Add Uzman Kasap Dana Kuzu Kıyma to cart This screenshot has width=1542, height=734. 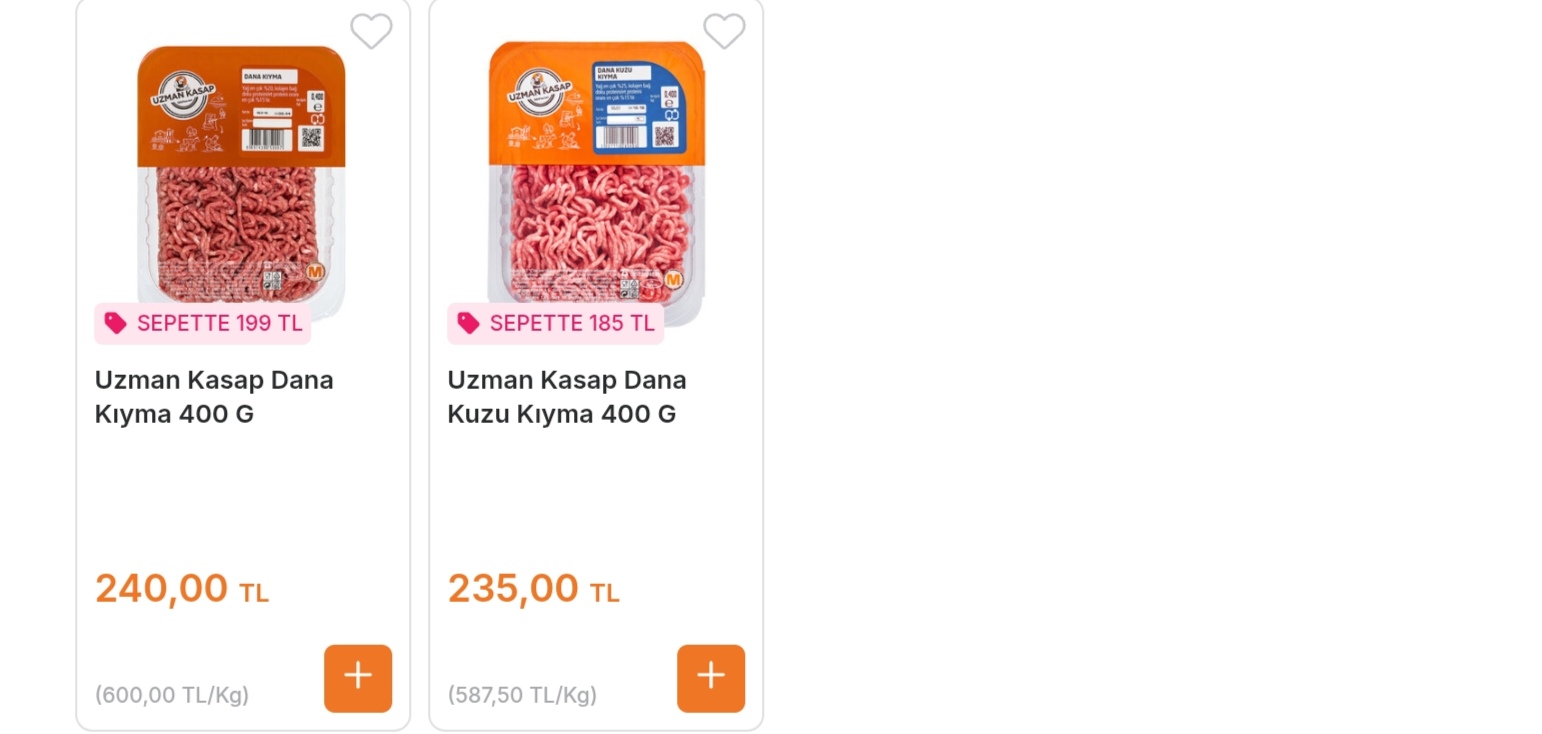[710, 678]
